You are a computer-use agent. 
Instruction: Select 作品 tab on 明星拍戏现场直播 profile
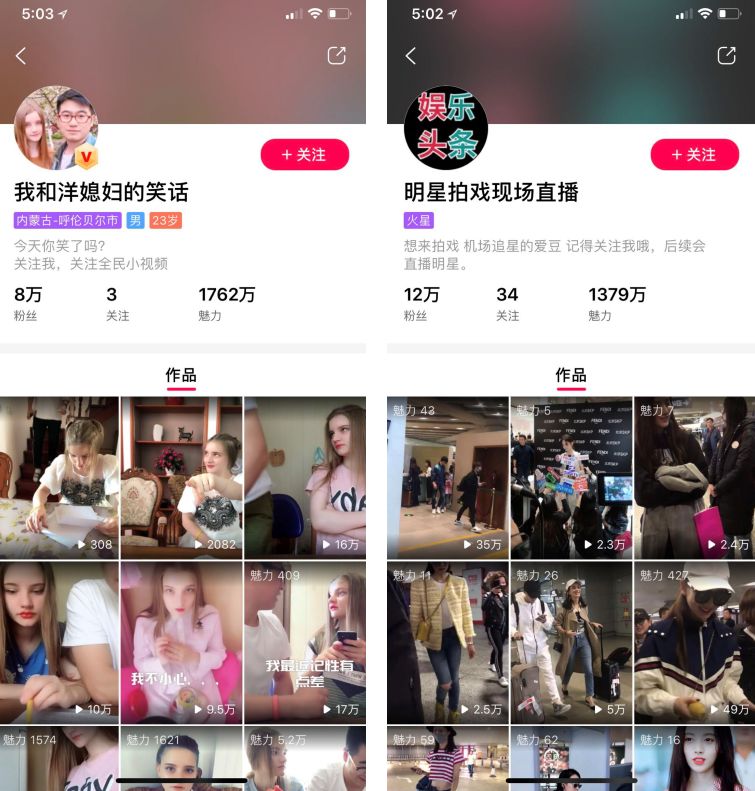pos(571,375)
